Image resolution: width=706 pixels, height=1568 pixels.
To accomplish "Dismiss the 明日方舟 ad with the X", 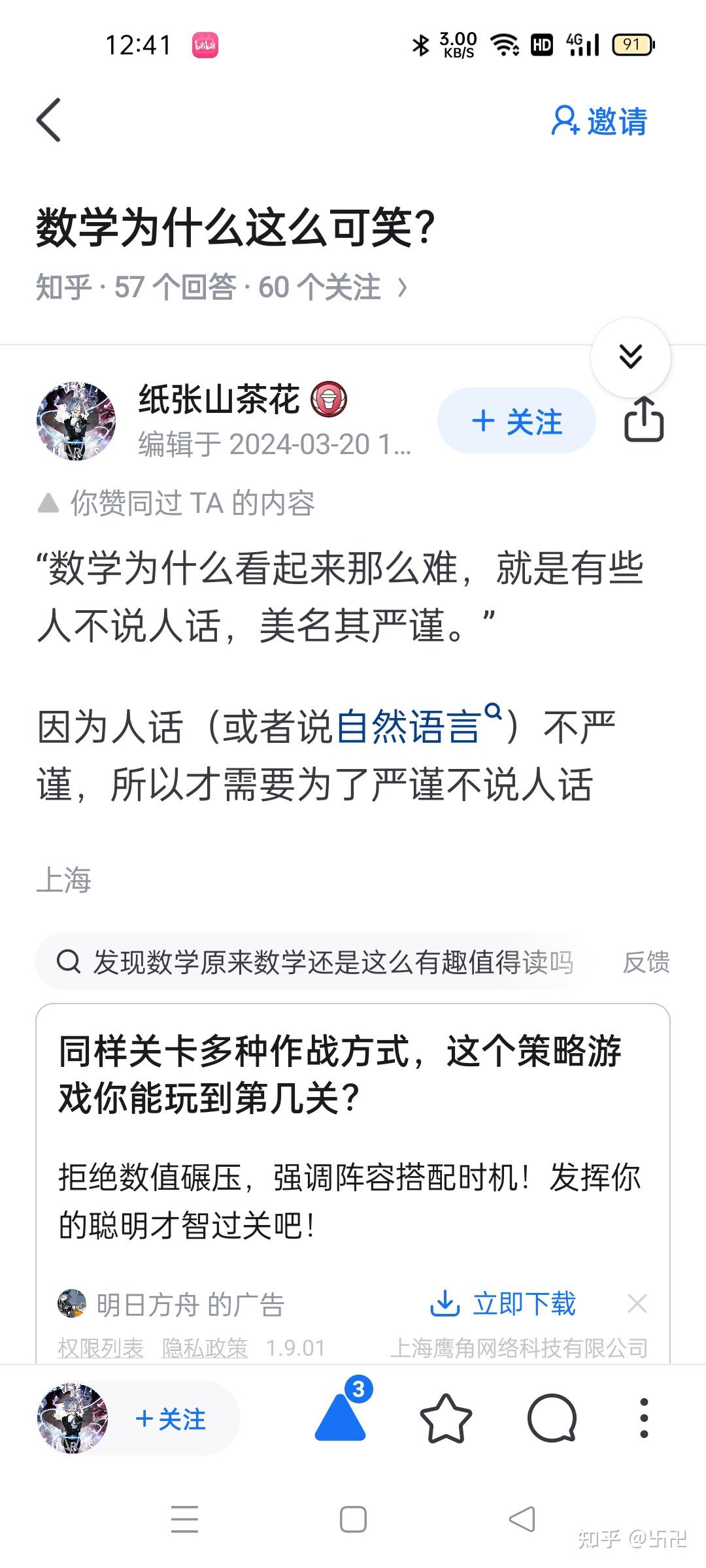I will [637, 1304].
